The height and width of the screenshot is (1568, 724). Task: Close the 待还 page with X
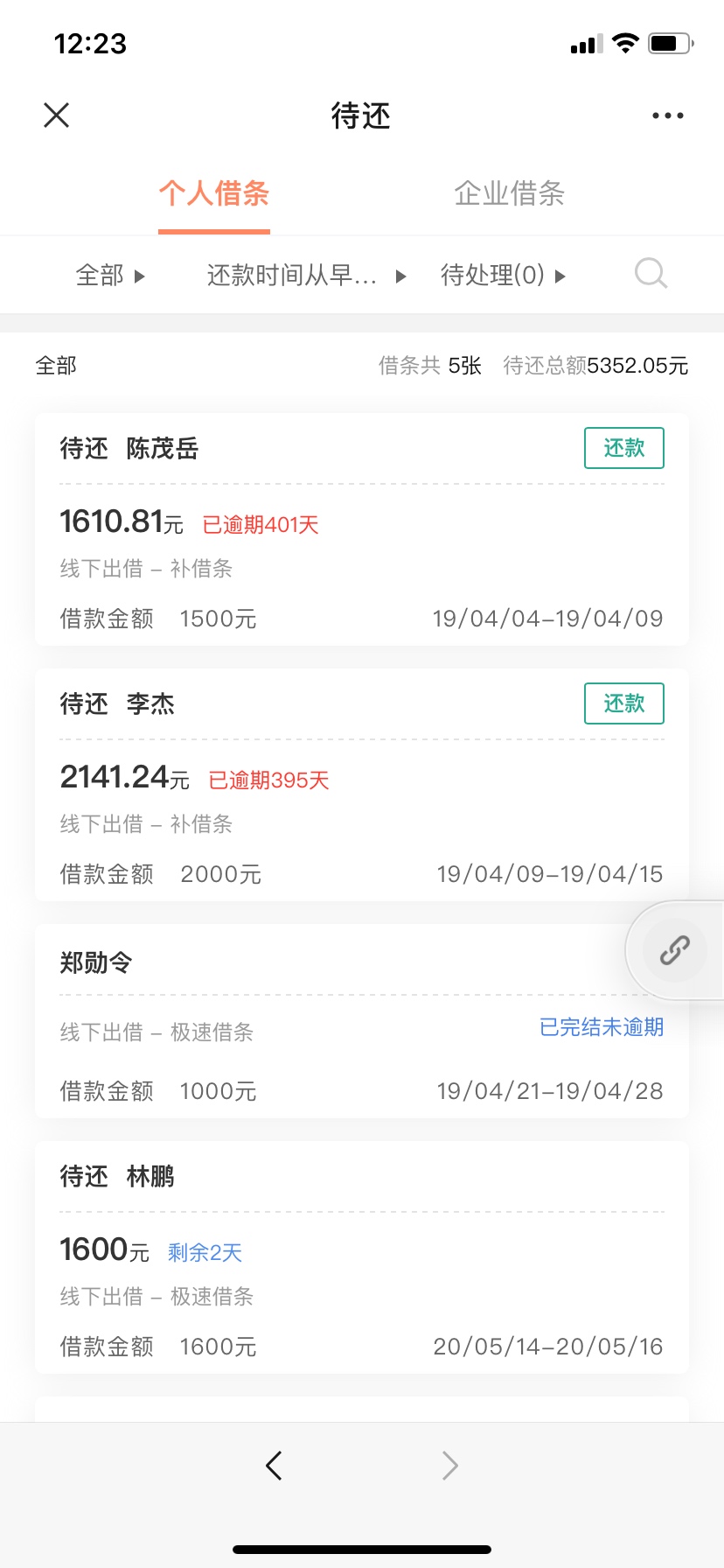coord(56,115)
